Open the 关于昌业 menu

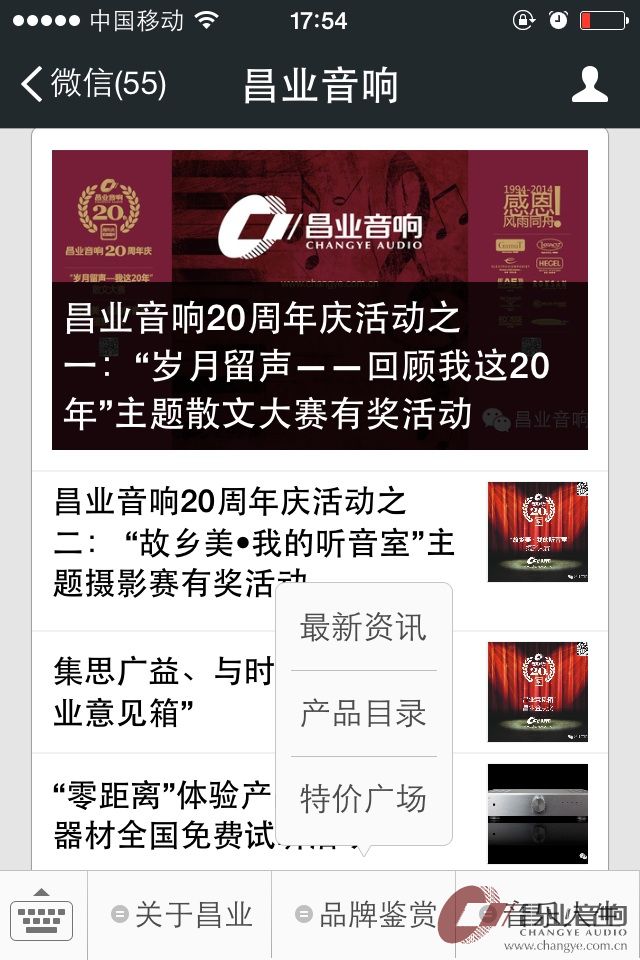180,914
